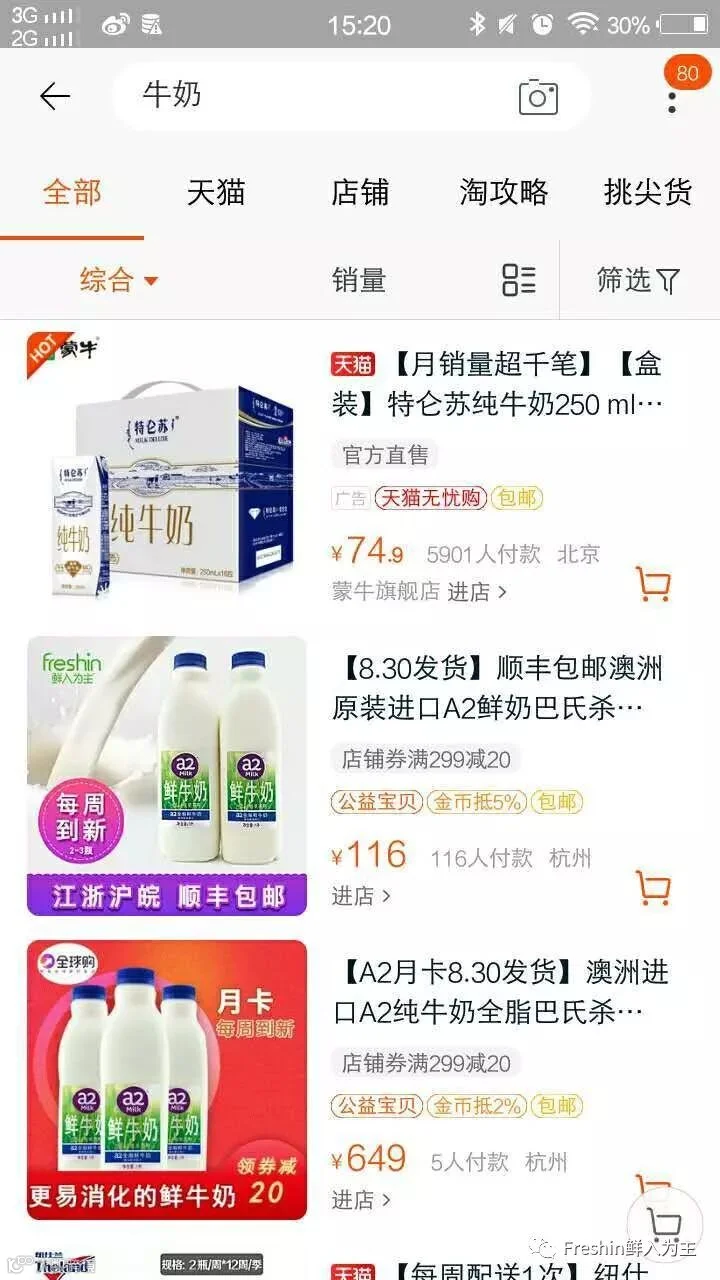
Task: Add the ¥116 A2鲜奶 to cart
Action: 653,886
